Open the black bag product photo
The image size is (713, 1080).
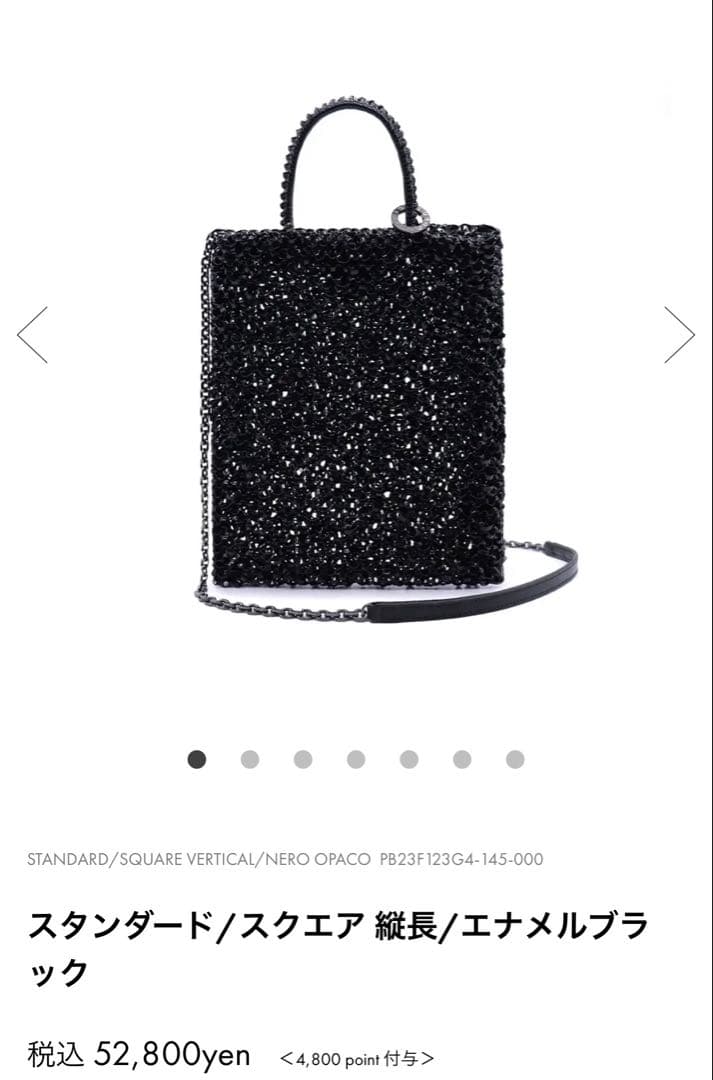(x=386, y=360)
